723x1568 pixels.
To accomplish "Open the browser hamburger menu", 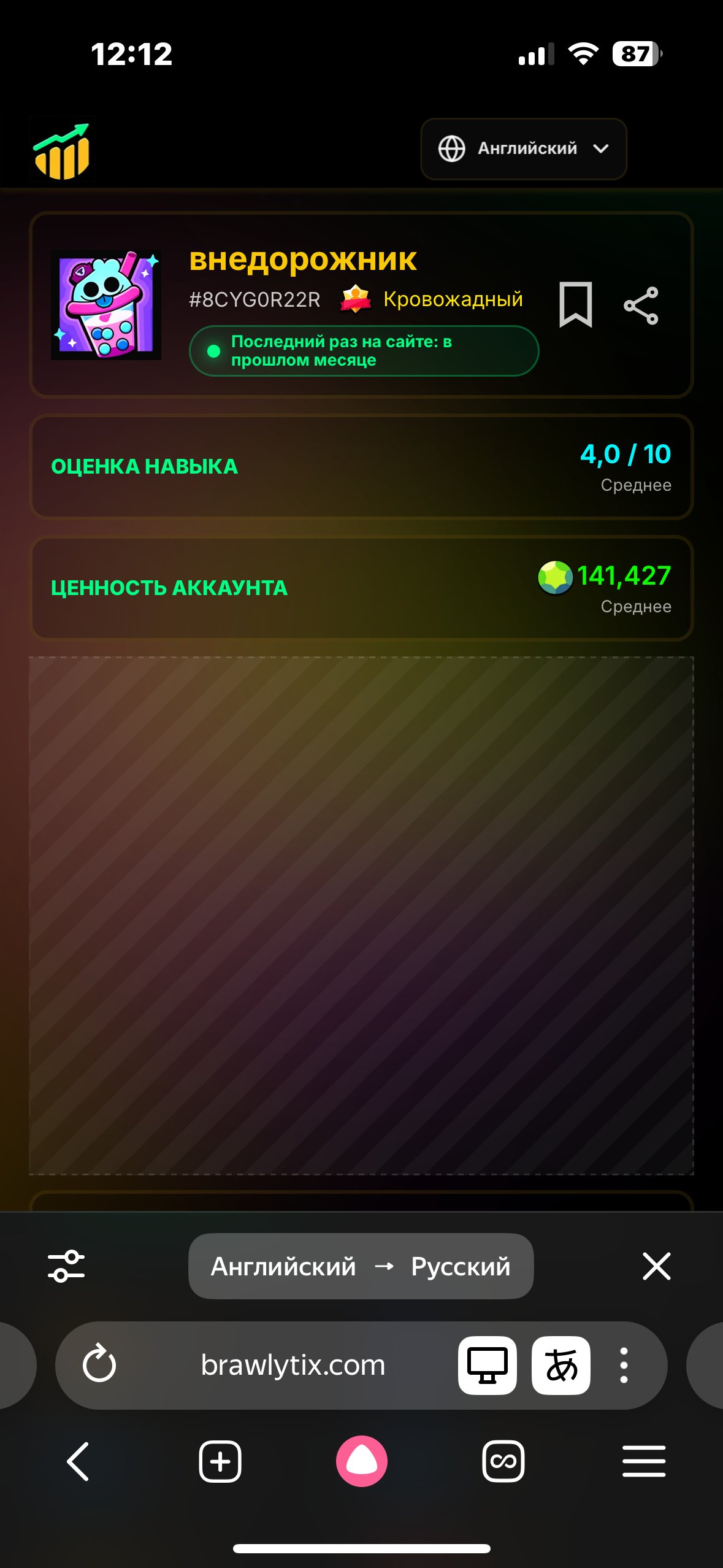I will point(644,1461).
